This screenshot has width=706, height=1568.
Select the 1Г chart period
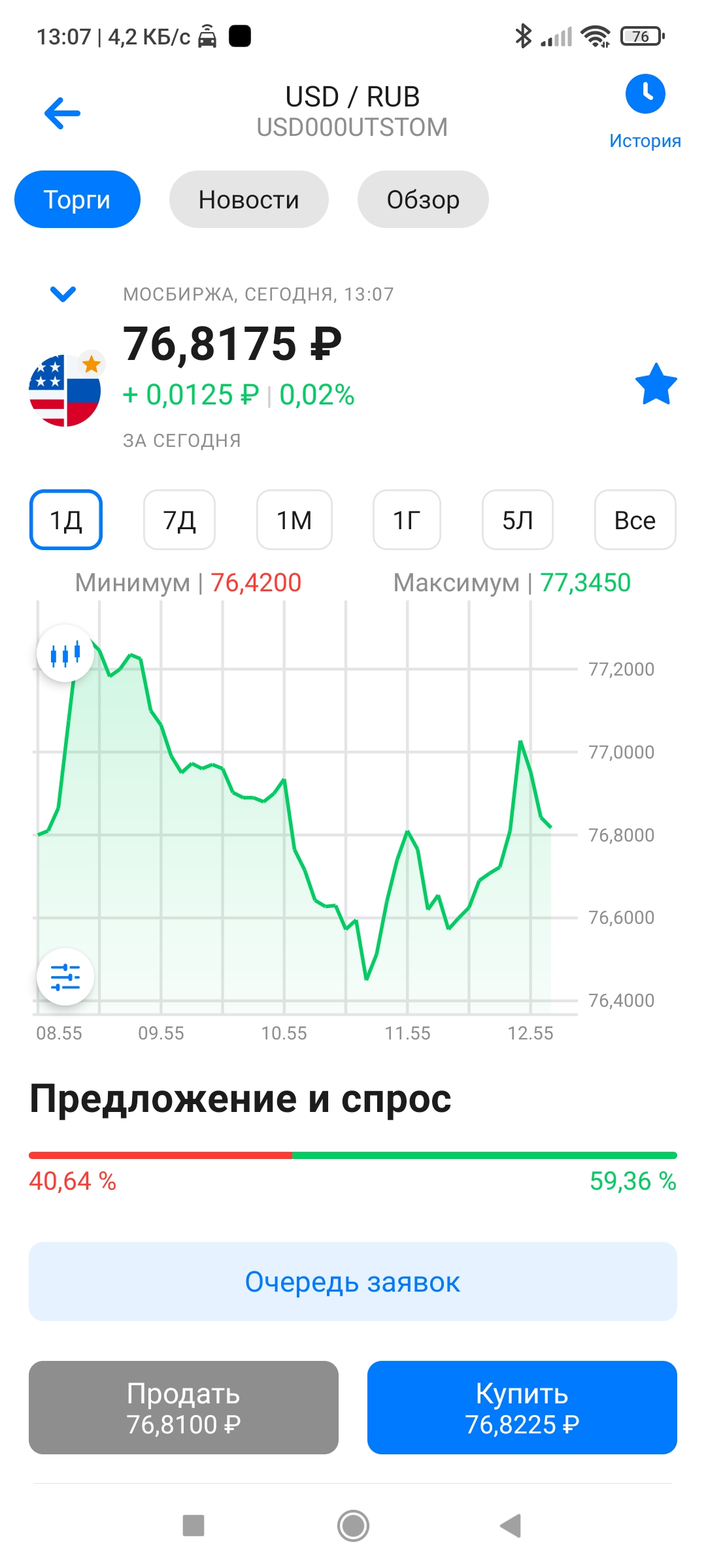(x=407, y=520)
